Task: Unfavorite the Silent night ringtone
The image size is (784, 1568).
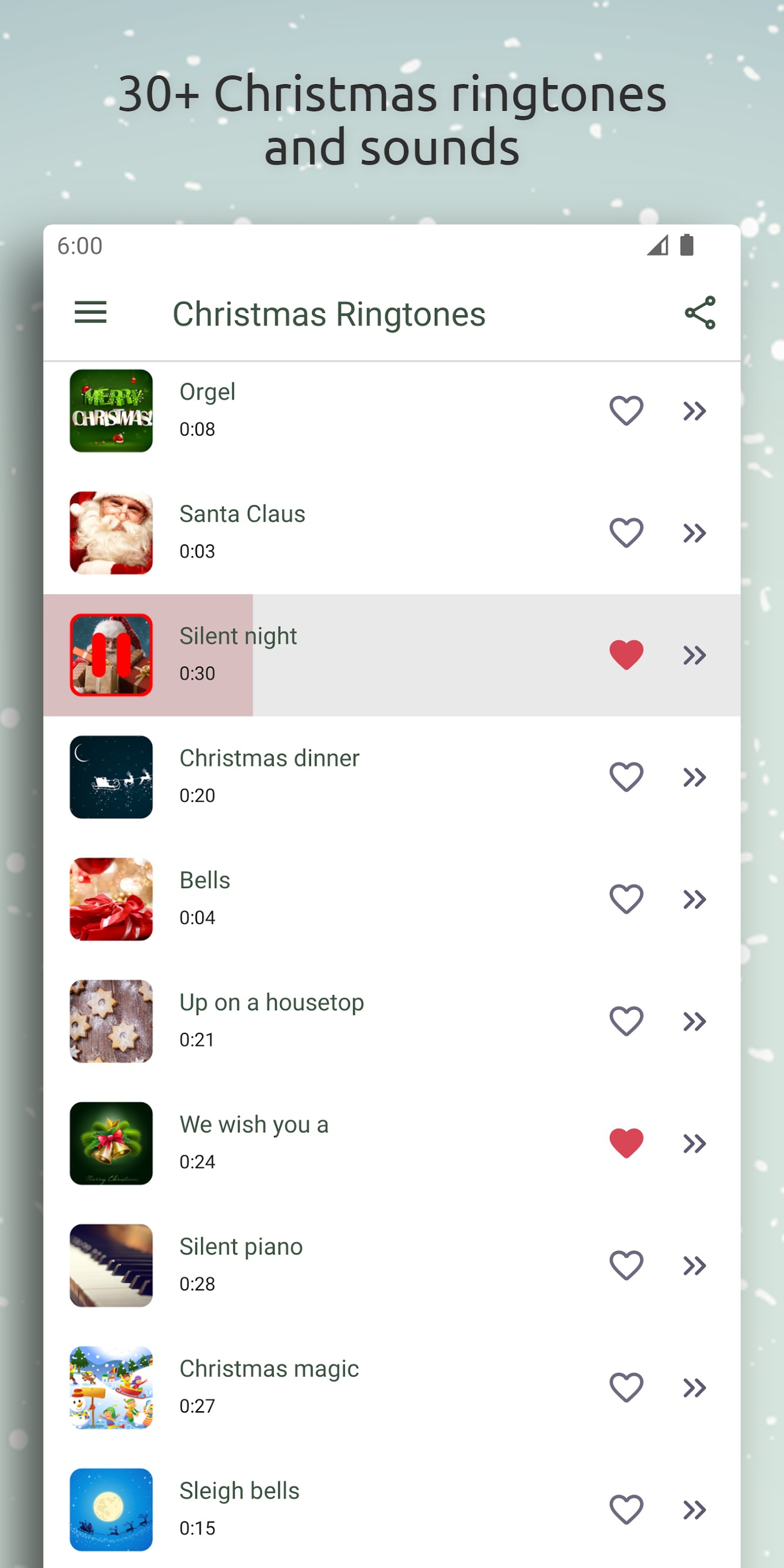Action: click(x=626, y=654)
